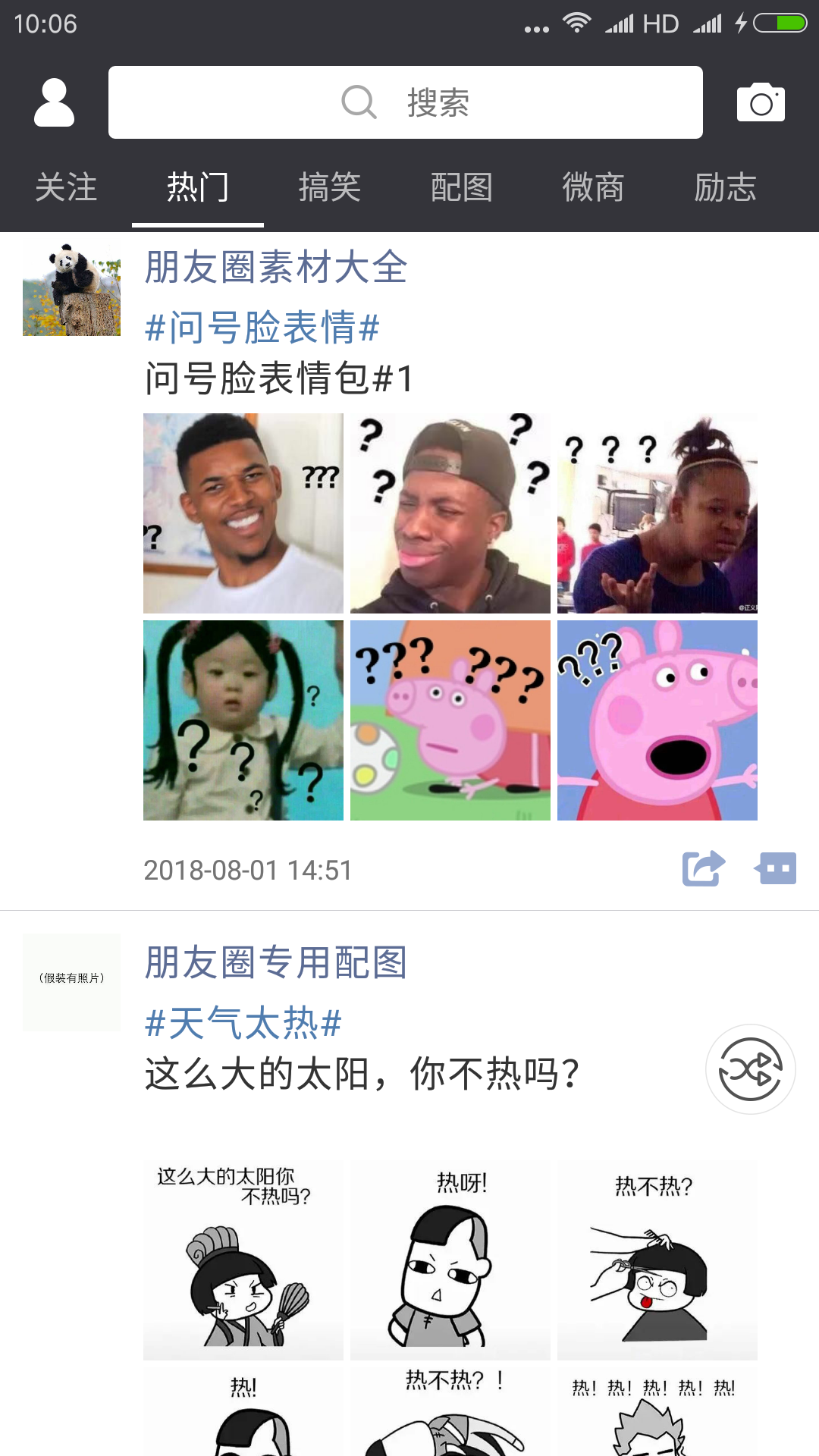This screenshot has height=1456, width=819.
Task: Open the camera icon
Action: [x=761, y=102]
